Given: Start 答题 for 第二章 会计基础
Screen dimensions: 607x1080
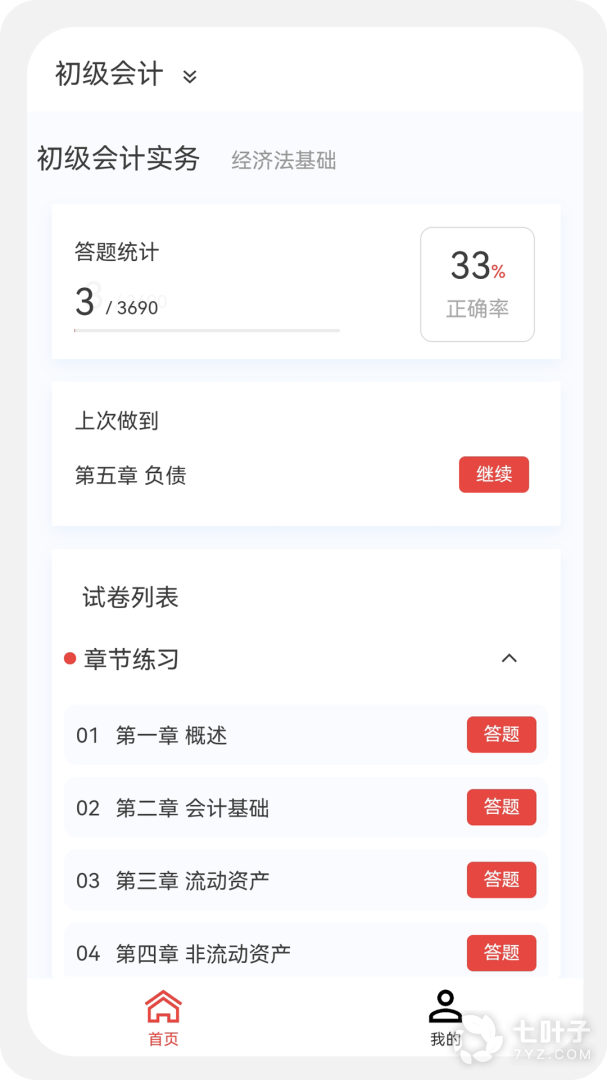Looking at the screenshot, I should (x=501, y=807).
